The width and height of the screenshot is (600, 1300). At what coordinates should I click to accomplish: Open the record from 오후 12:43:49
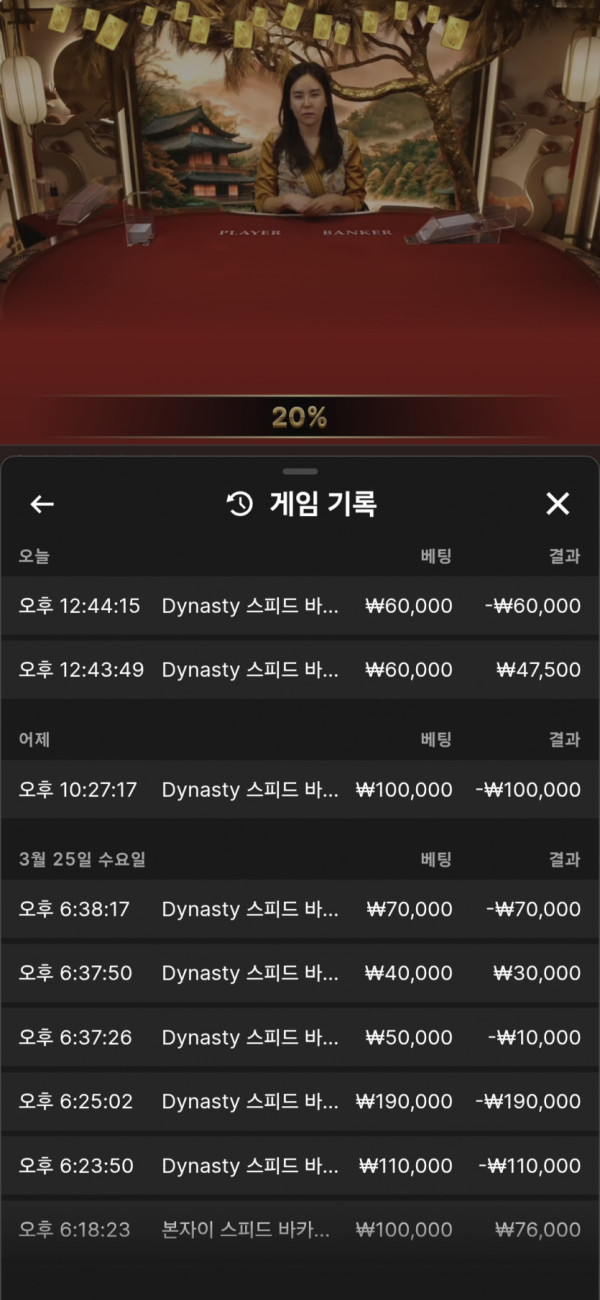click(300, 670)
